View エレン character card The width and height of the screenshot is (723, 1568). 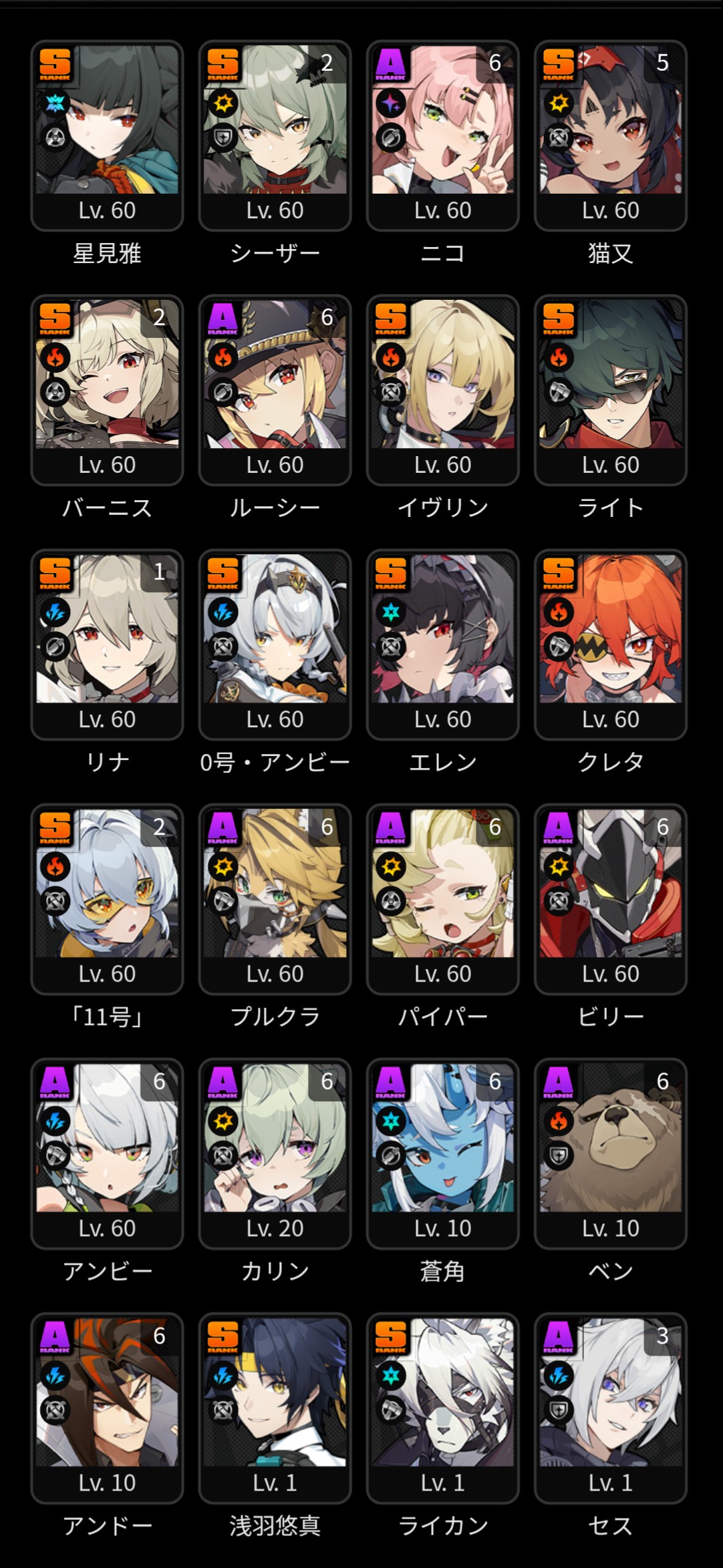442,644
